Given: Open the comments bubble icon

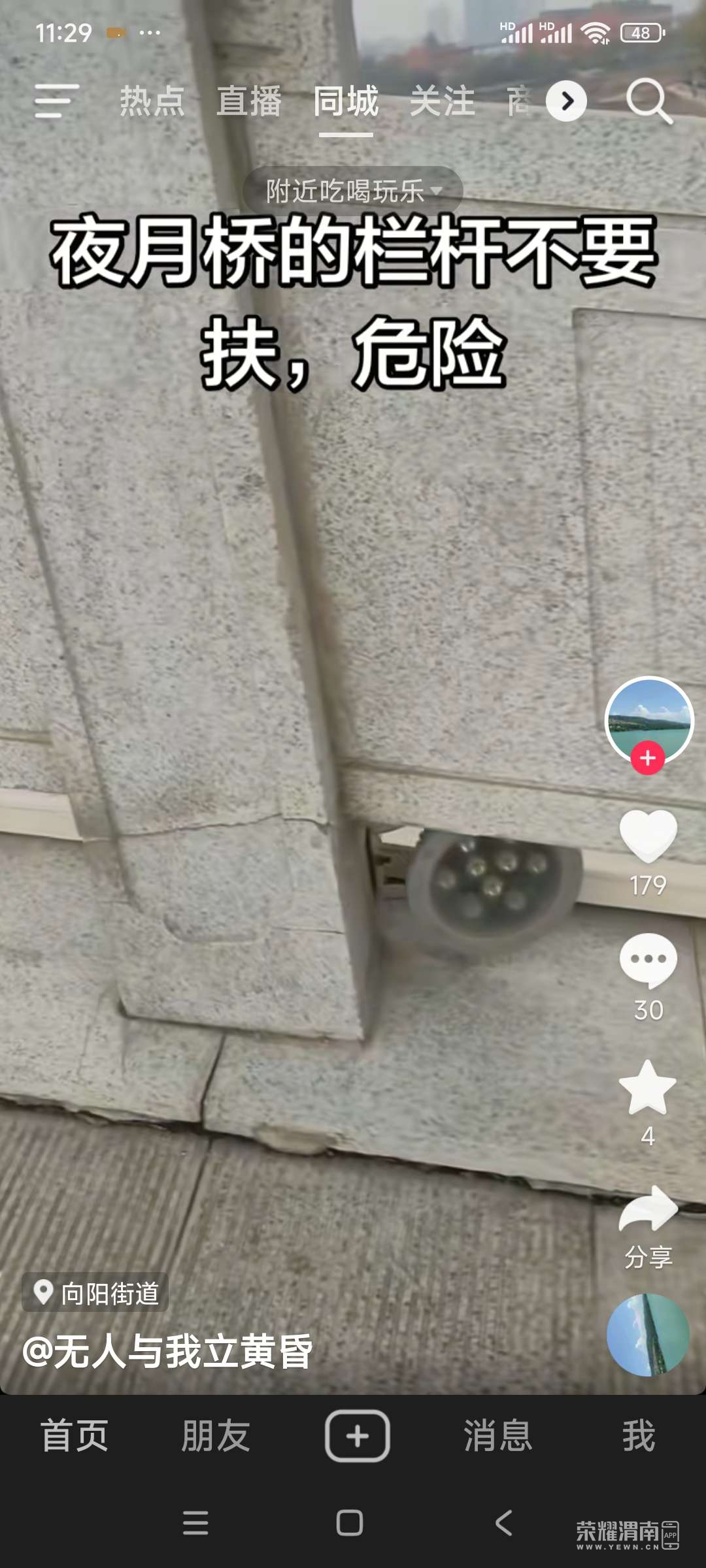Looking at the screenshot, I should (648, 960).
